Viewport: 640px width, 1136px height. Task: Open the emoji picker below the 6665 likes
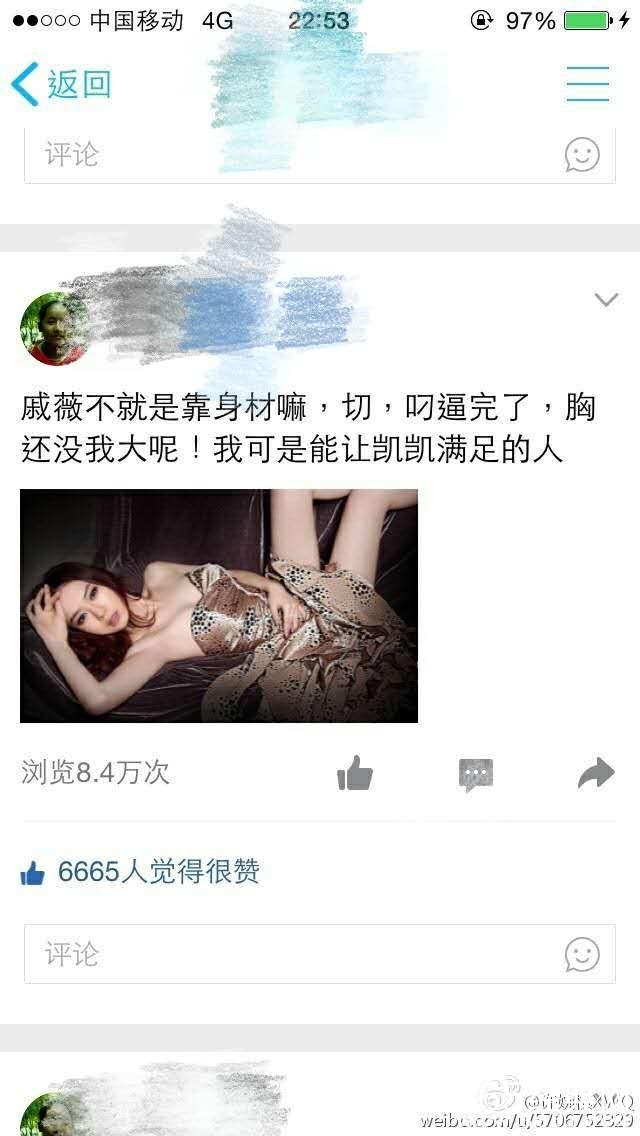point(582,954)
